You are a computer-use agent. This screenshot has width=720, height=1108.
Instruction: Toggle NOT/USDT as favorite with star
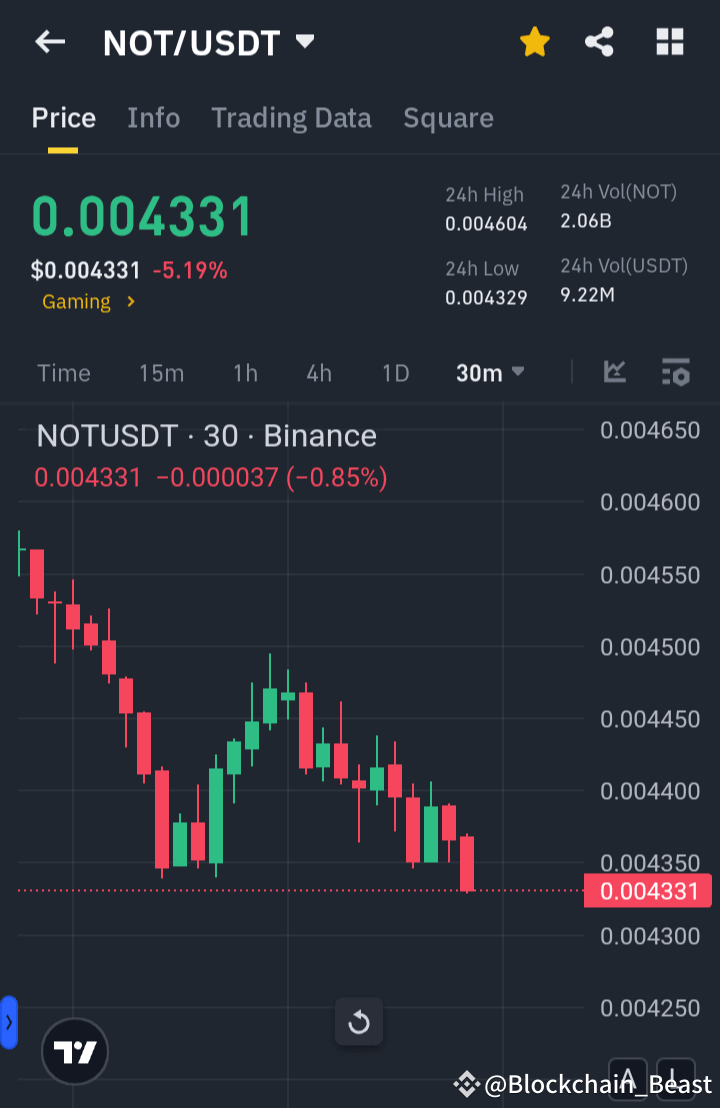coord(534,41)
